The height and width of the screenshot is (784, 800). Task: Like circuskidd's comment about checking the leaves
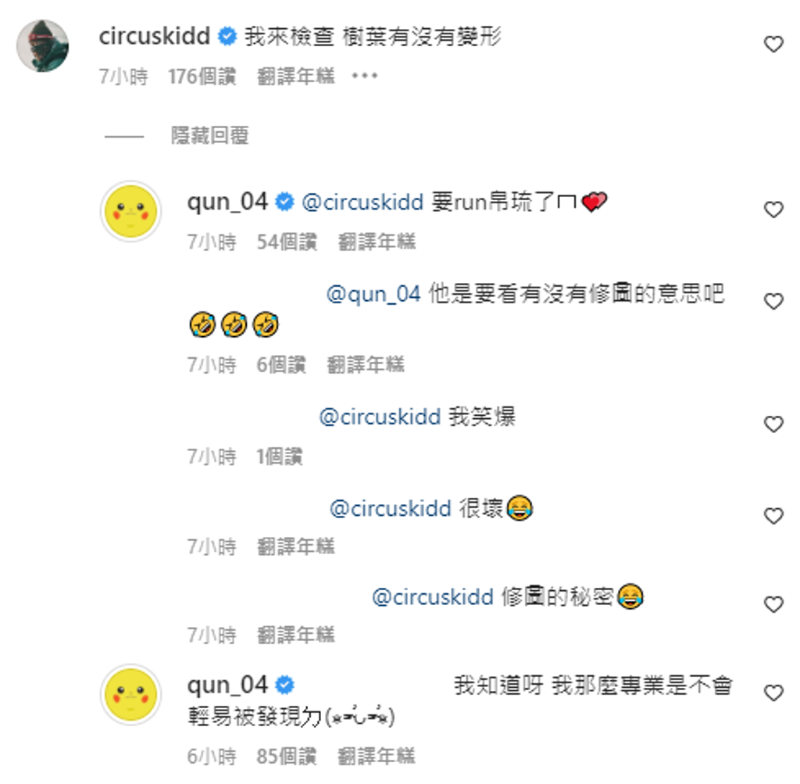click(773, 44)
